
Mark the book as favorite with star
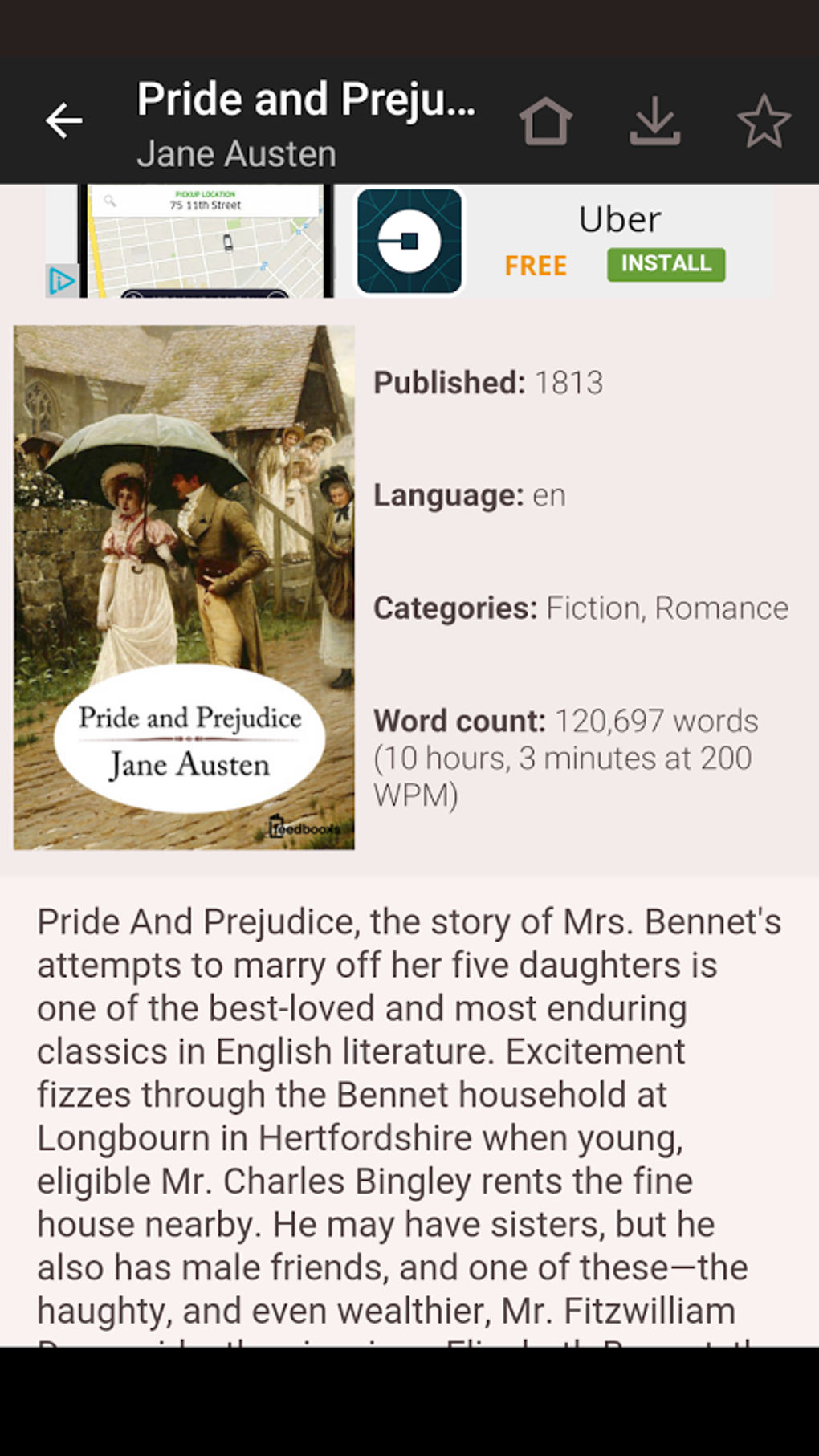[x=764, y=121]
